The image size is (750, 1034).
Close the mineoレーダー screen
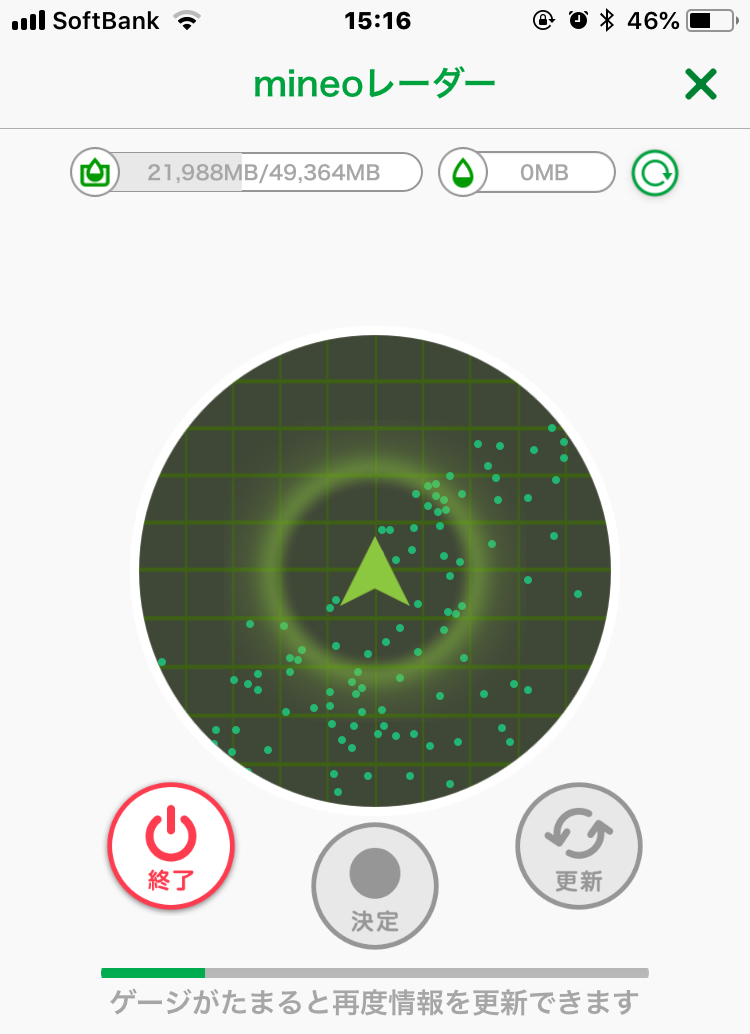701,86
